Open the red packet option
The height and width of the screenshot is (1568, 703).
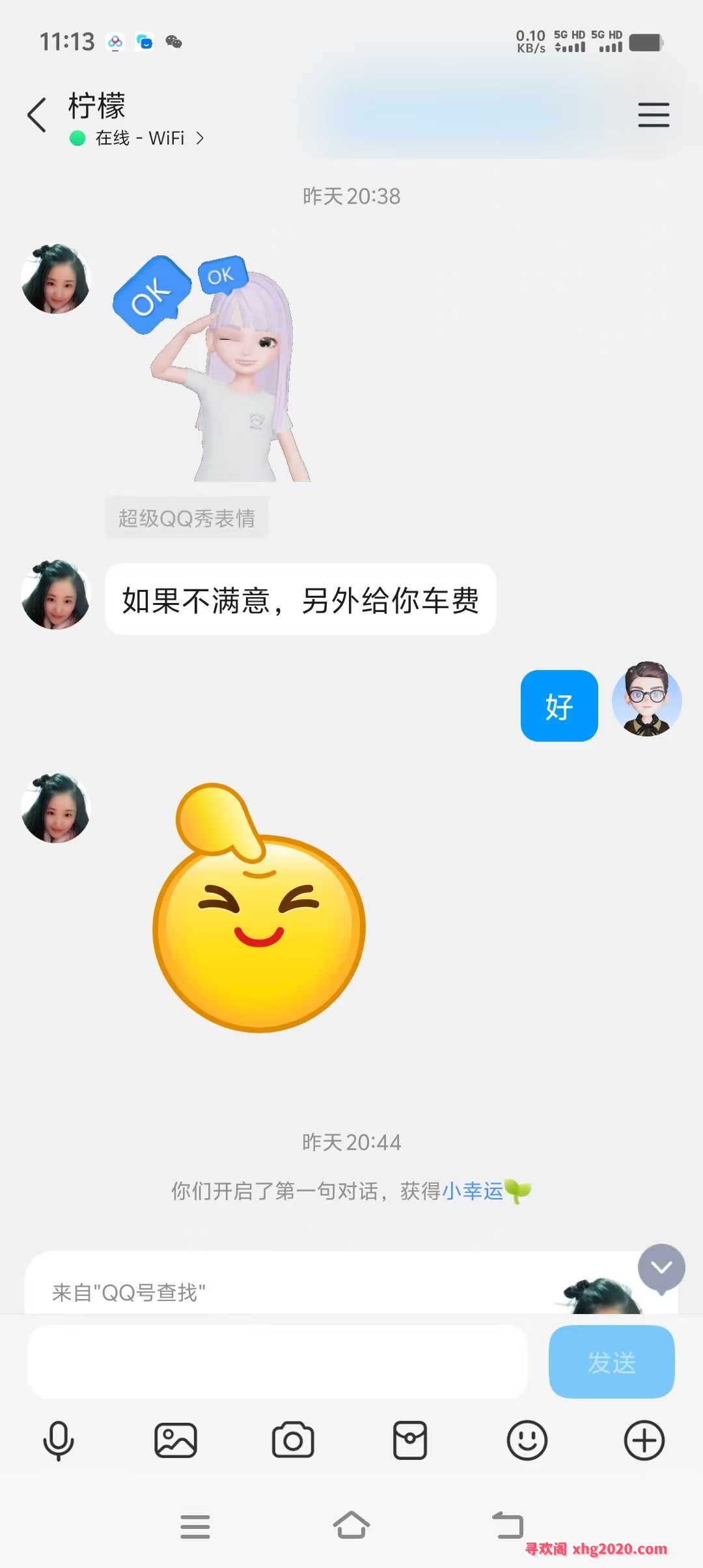[x=410, y=1440]
